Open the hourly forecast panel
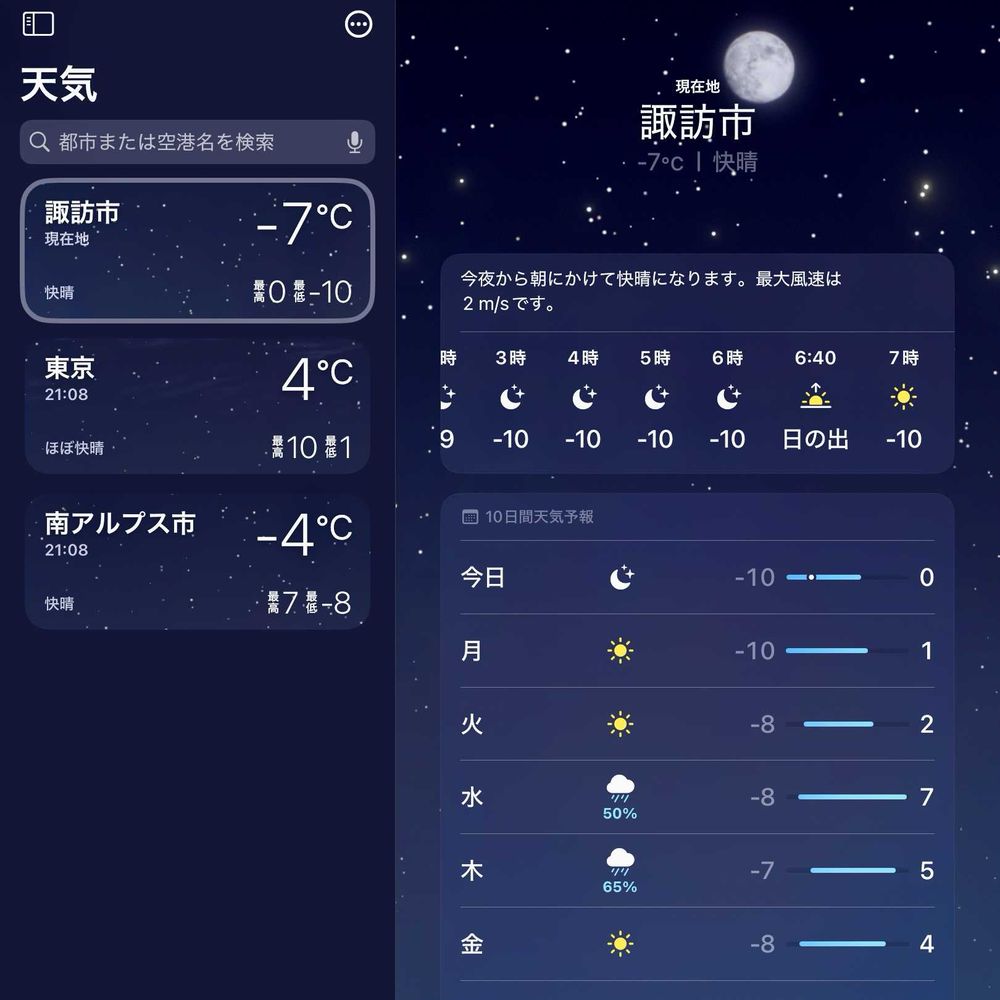Viewport: 1000px width, 1000px height. (697, 364)
